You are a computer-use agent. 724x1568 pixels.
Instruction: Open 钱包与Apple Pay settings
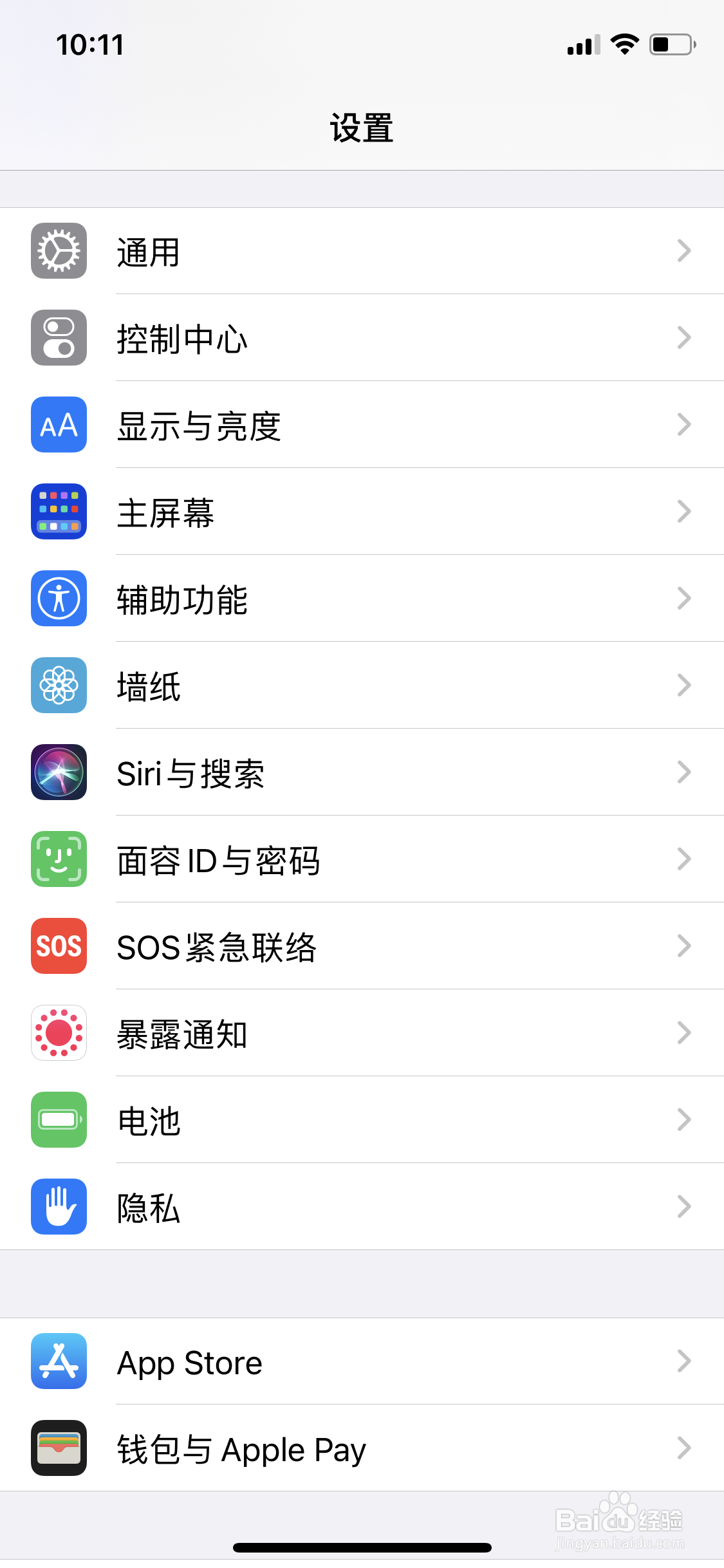pos(362,1448)
